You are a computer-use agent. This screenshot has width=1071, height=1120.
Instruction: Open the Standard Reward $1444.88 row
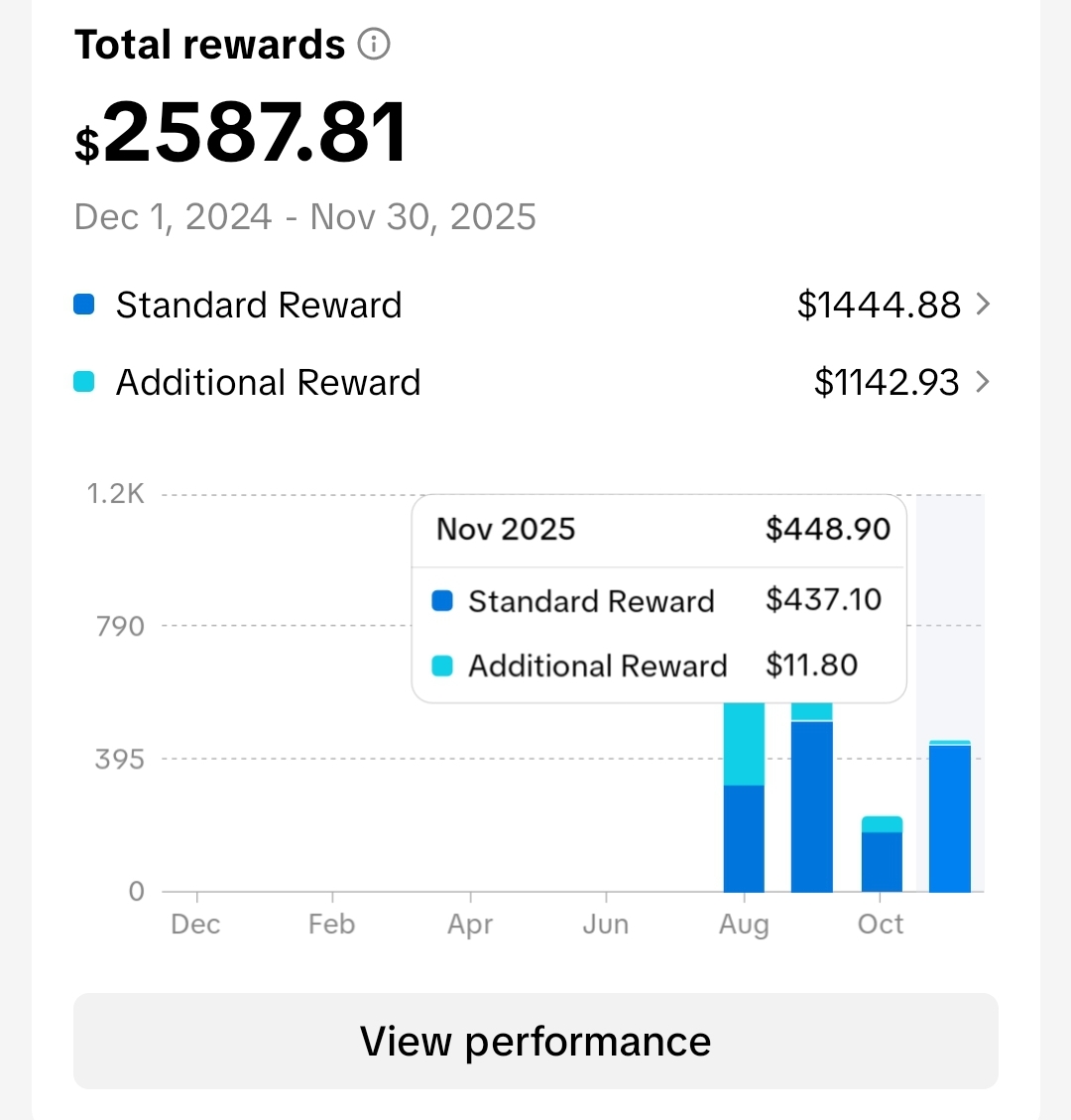pyautogui.click(x=535, y=305)
